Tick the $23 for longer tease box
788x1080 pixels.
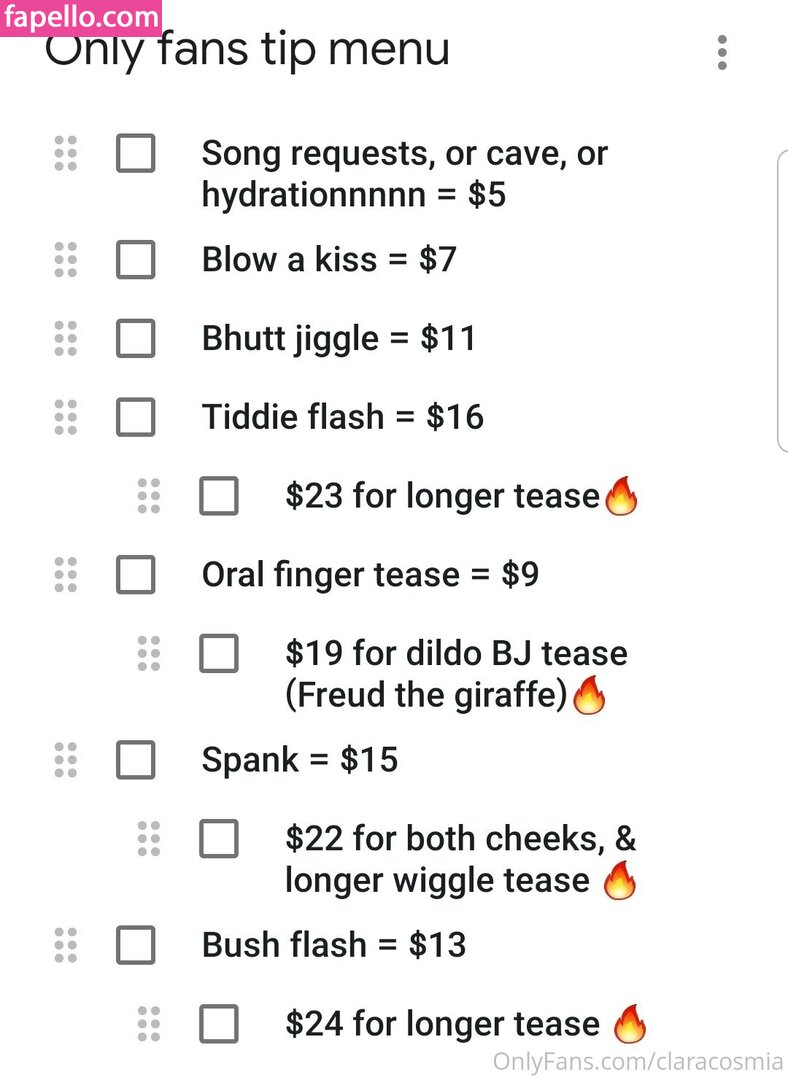pyautogui.click(x=219, y=496)
